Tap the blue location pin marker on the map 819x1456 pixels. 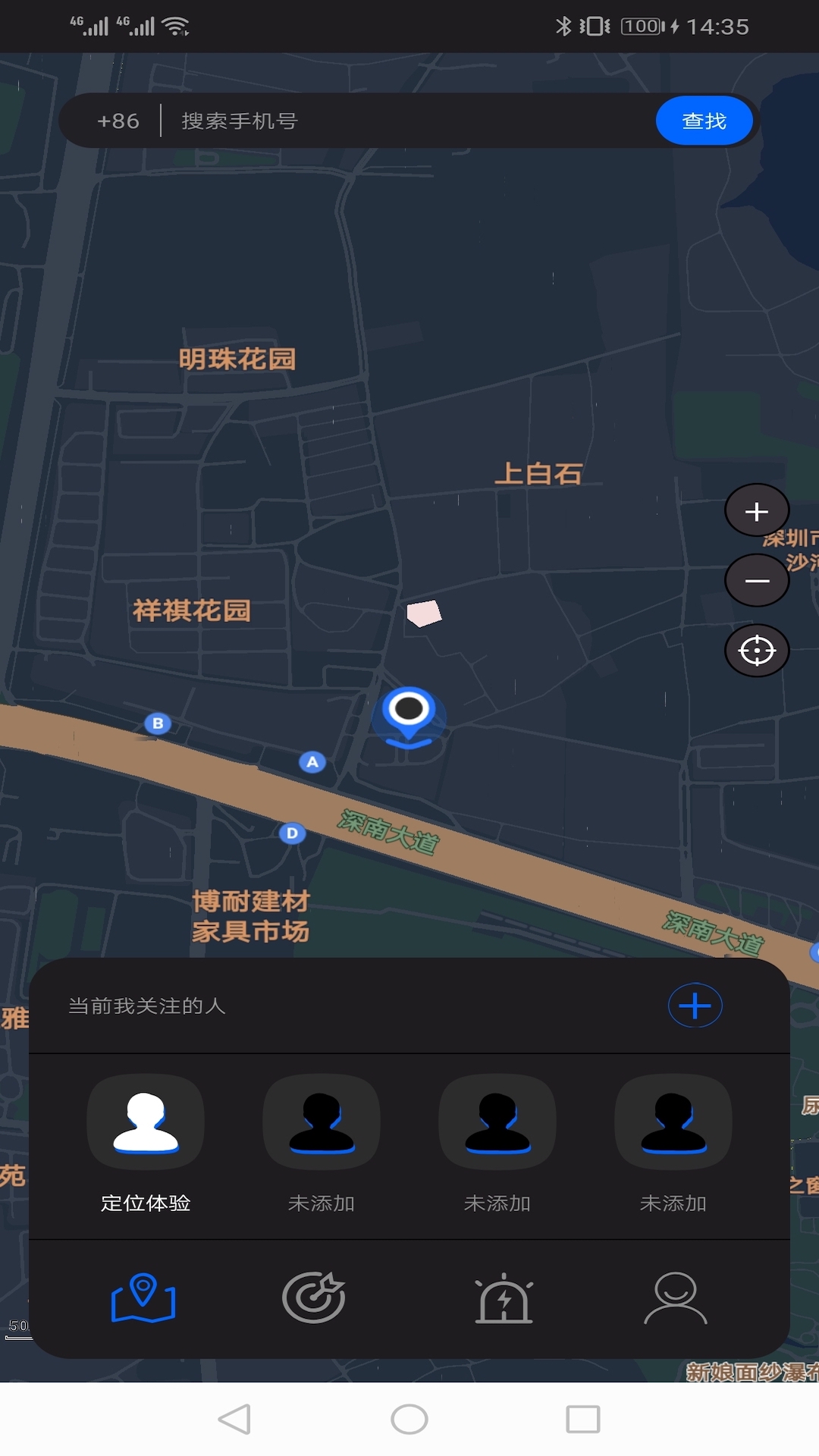point(409,713)
